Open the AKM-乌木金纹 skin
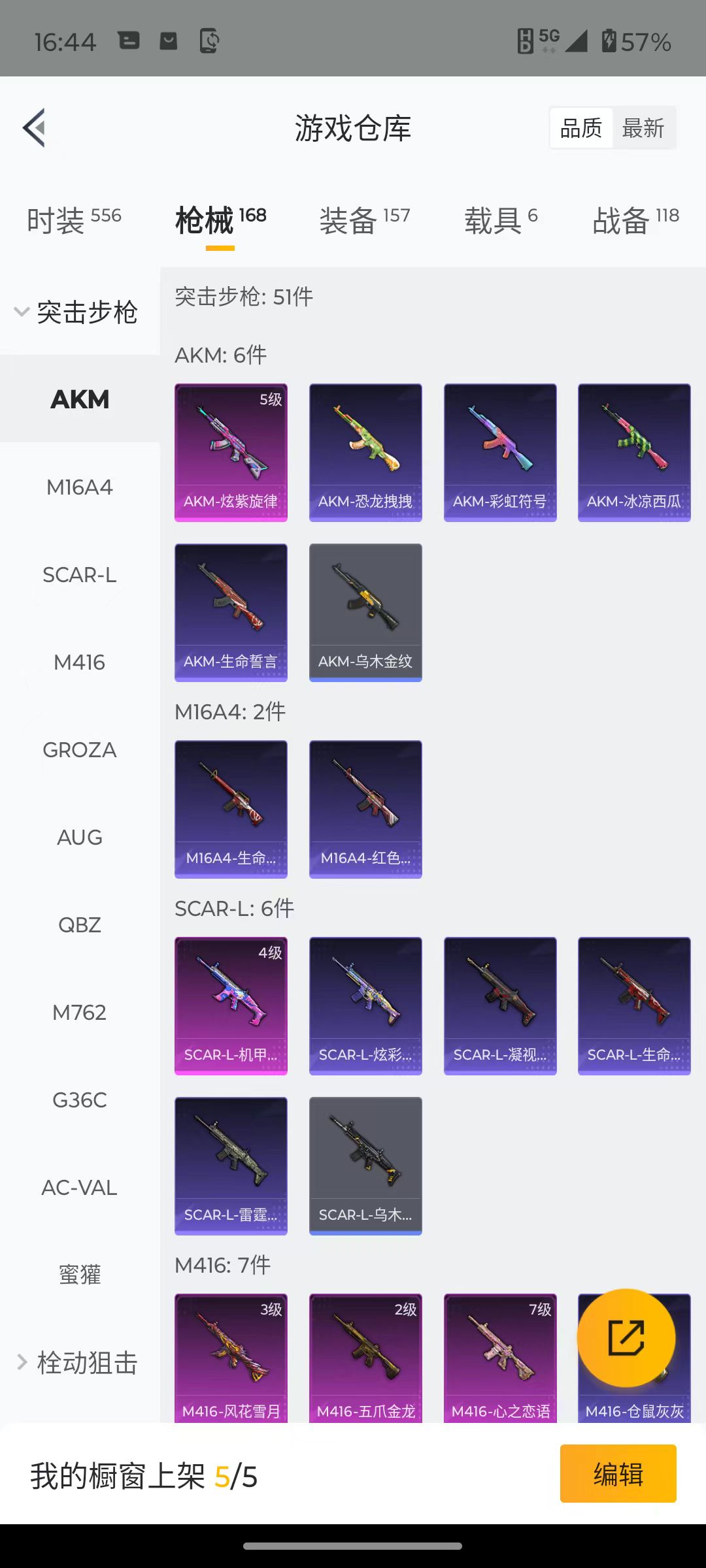 coord(365,612)
